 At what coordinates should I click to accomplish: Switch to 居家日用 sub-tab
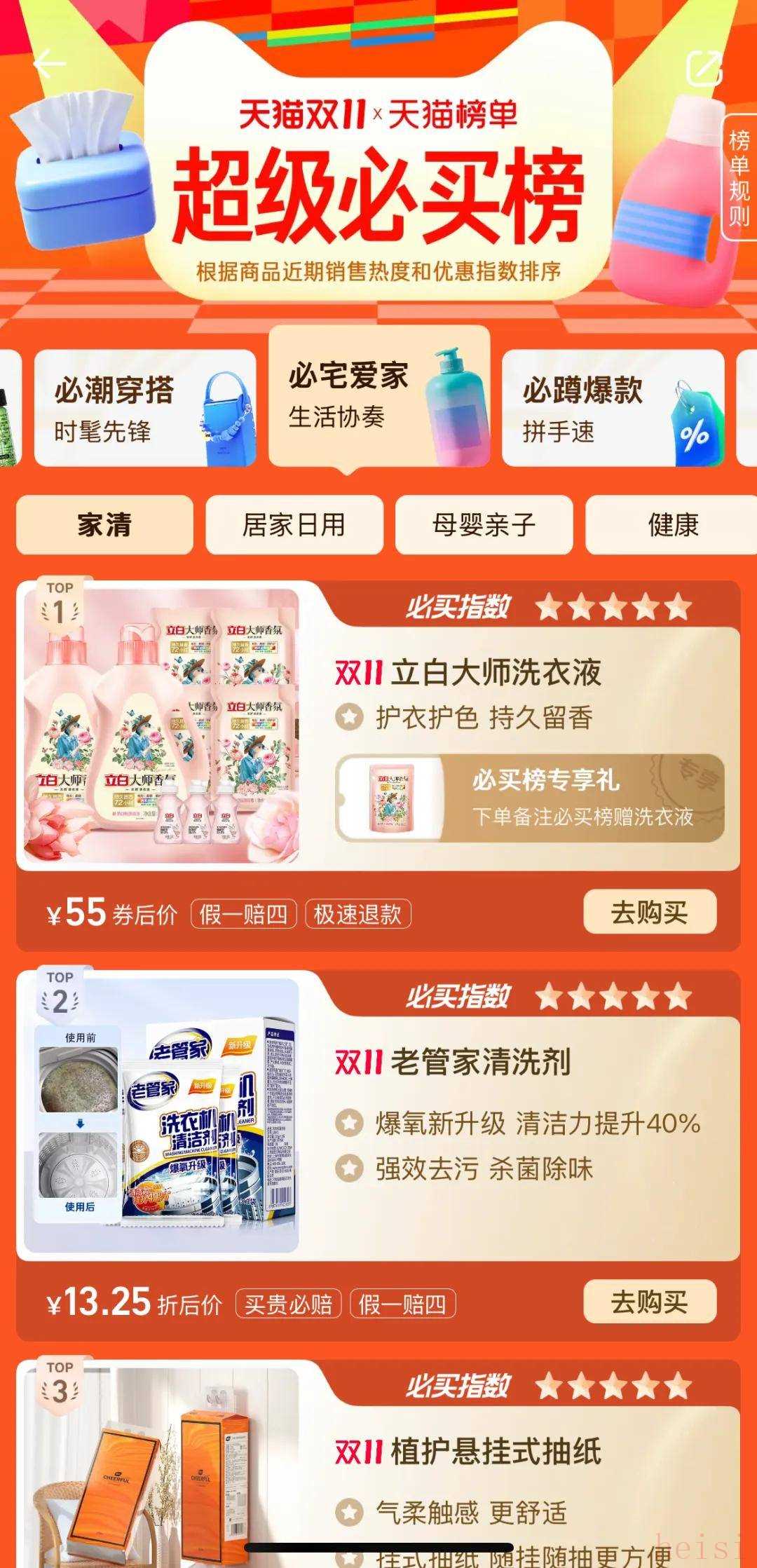(x=294, y=525)
